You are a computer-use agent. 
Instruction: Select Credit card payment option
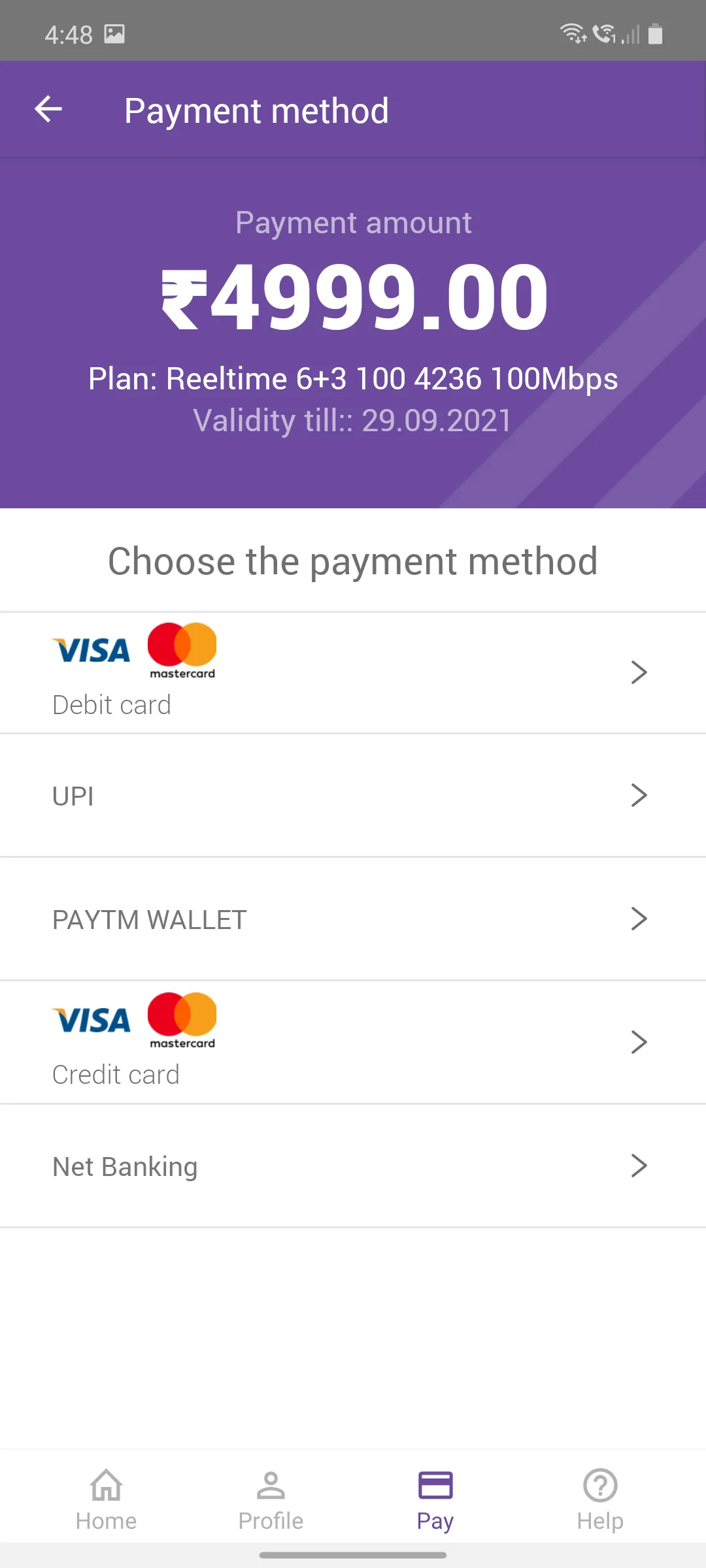[353, 1042]
